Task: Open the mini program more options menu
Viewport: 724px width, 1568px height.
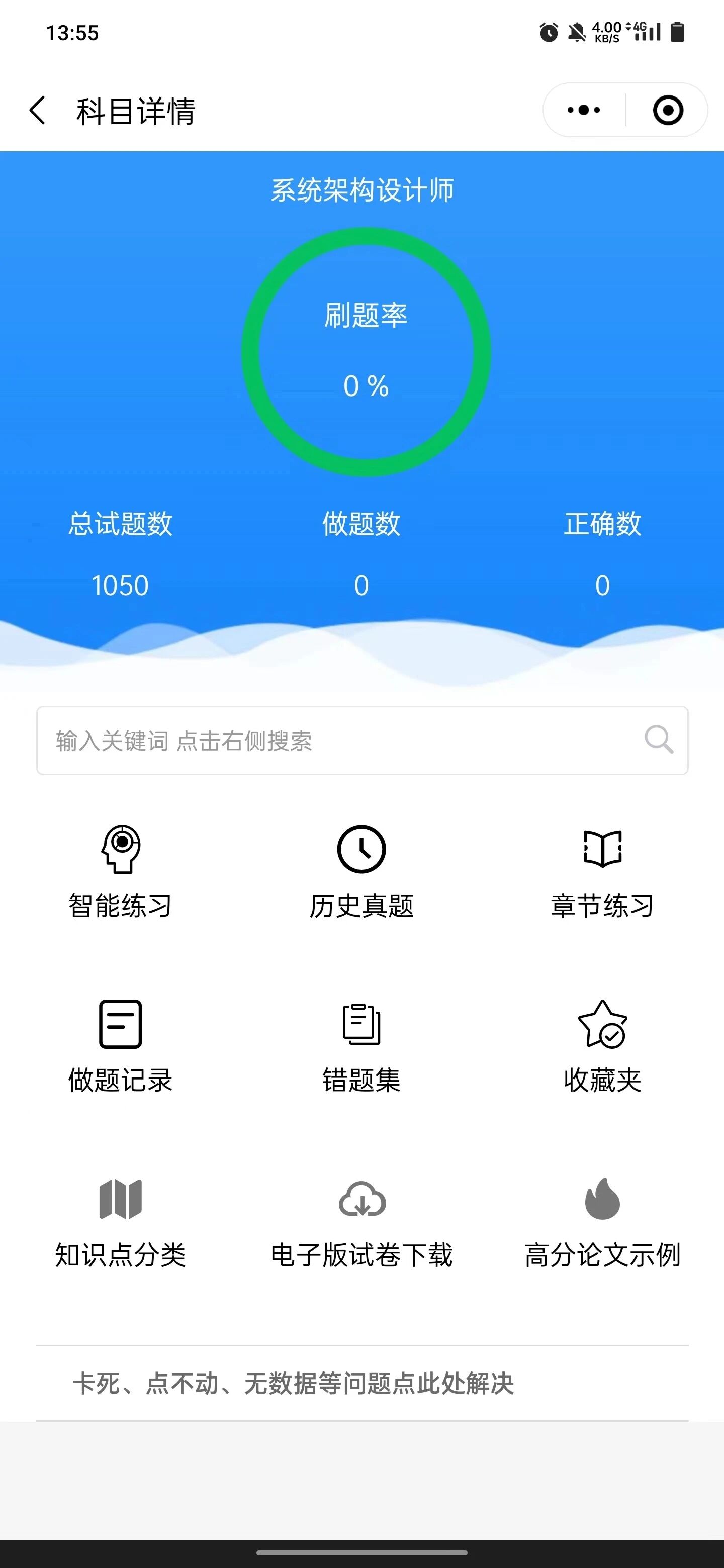Action: pos(583,110)
